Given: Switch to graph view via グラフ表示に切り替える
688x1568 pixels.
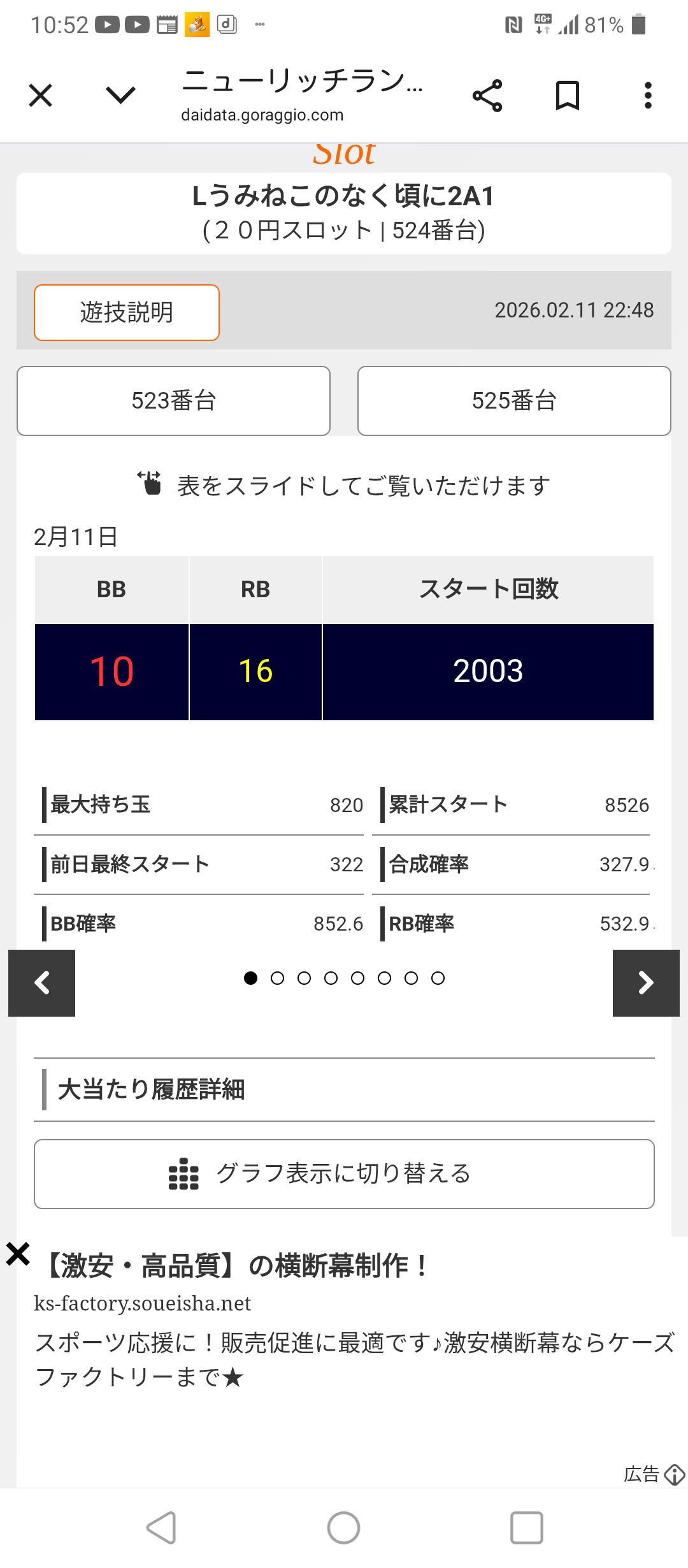Looking at the screenshot, I should point(344,1173).
